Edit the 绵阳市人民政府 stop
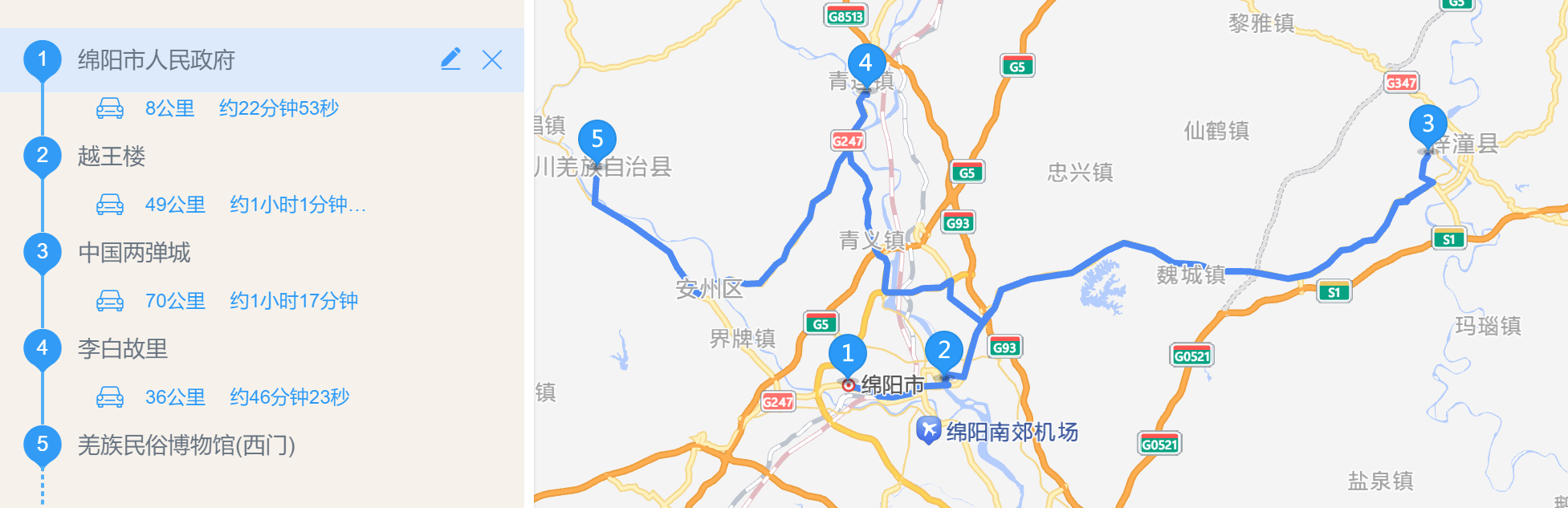Viewport: 1568px width, 508px height. tap(450, 59)
